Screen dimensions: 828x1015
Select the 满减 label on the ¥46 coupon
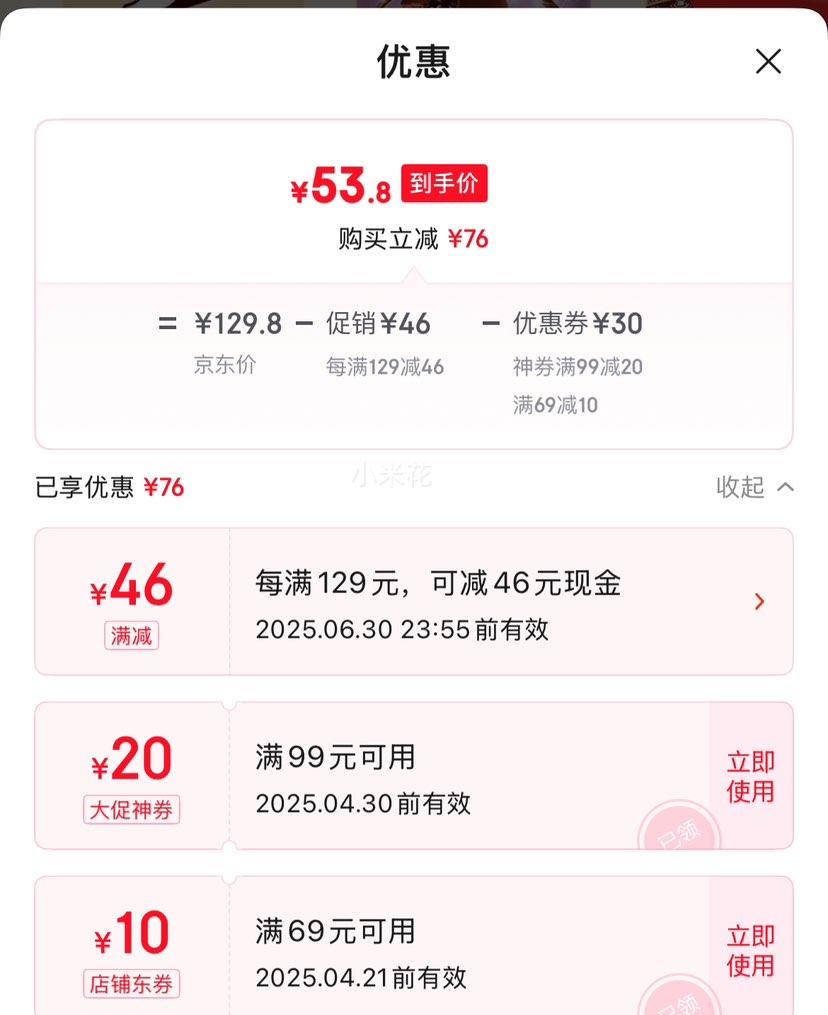pos(130,637)
